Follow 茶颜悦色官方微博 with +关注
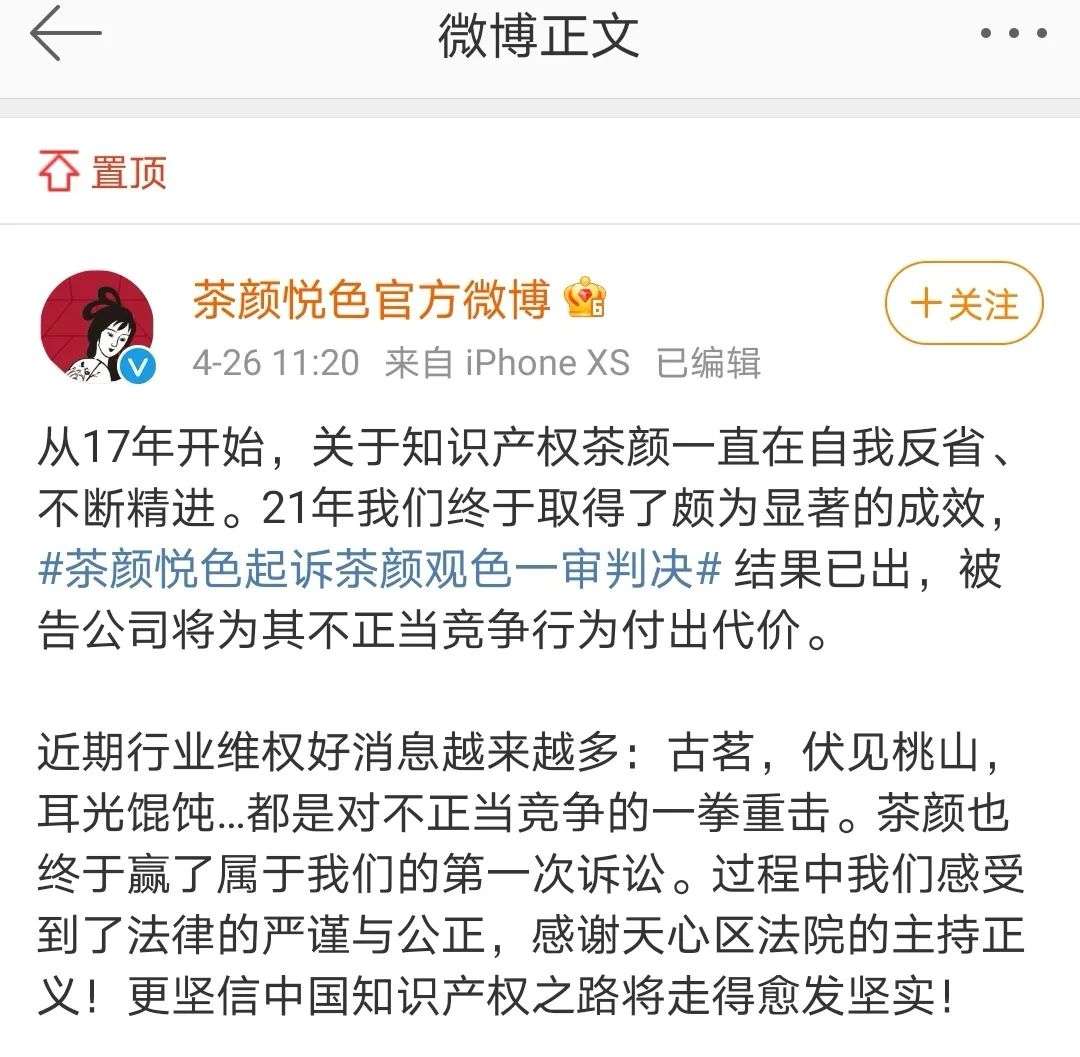The image size is (1080, 1057). click(963, 304)
